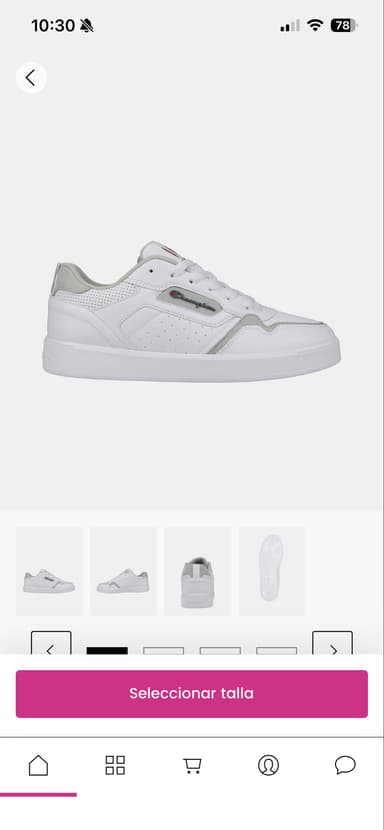Show the heel view thumbnail
The image size is (384, 830).
click(197, 571)
